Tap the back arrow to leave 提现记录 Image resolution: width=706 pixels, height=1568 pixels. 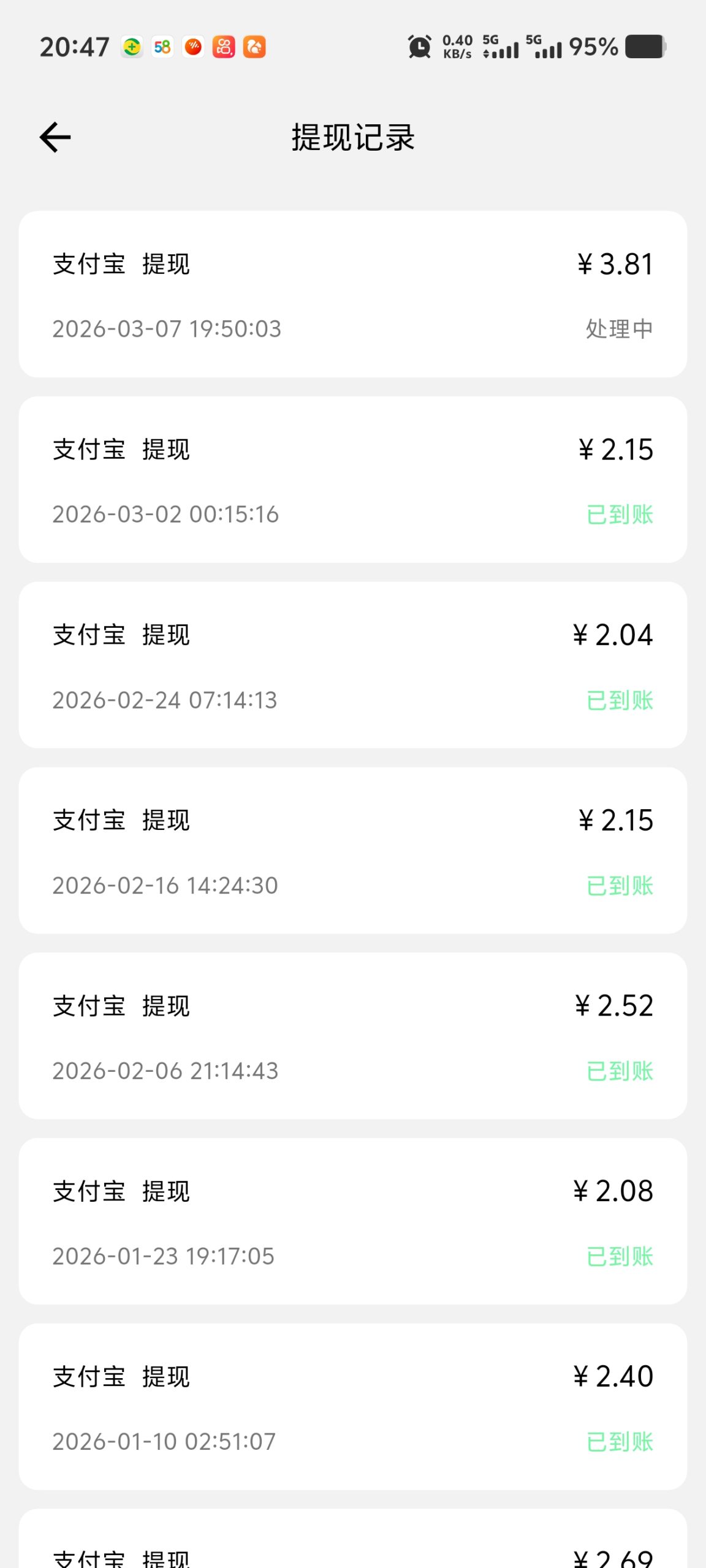[x=55, y=136]
